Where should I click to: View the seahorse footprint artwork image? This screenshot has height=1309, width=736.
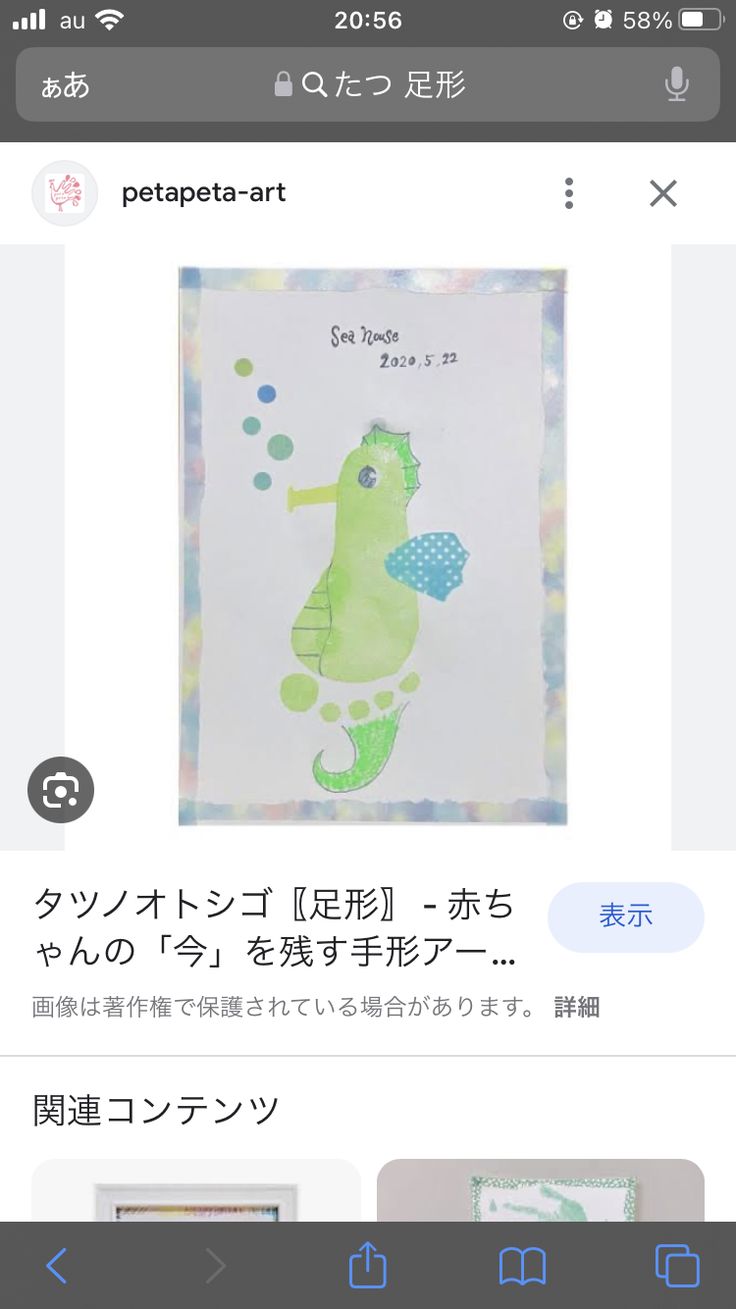[x=372, y=546]
